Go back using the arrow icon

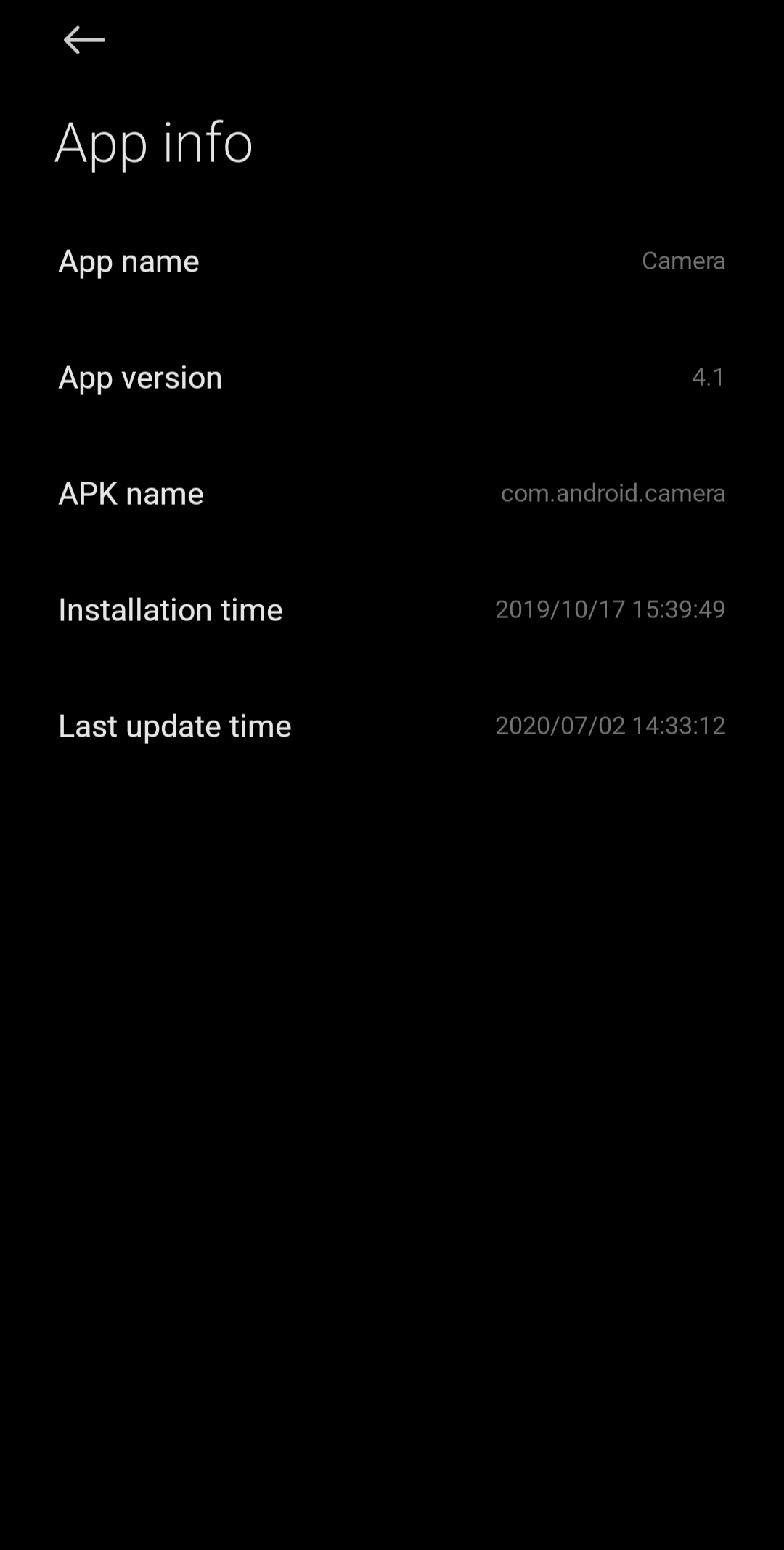(84, 40)
